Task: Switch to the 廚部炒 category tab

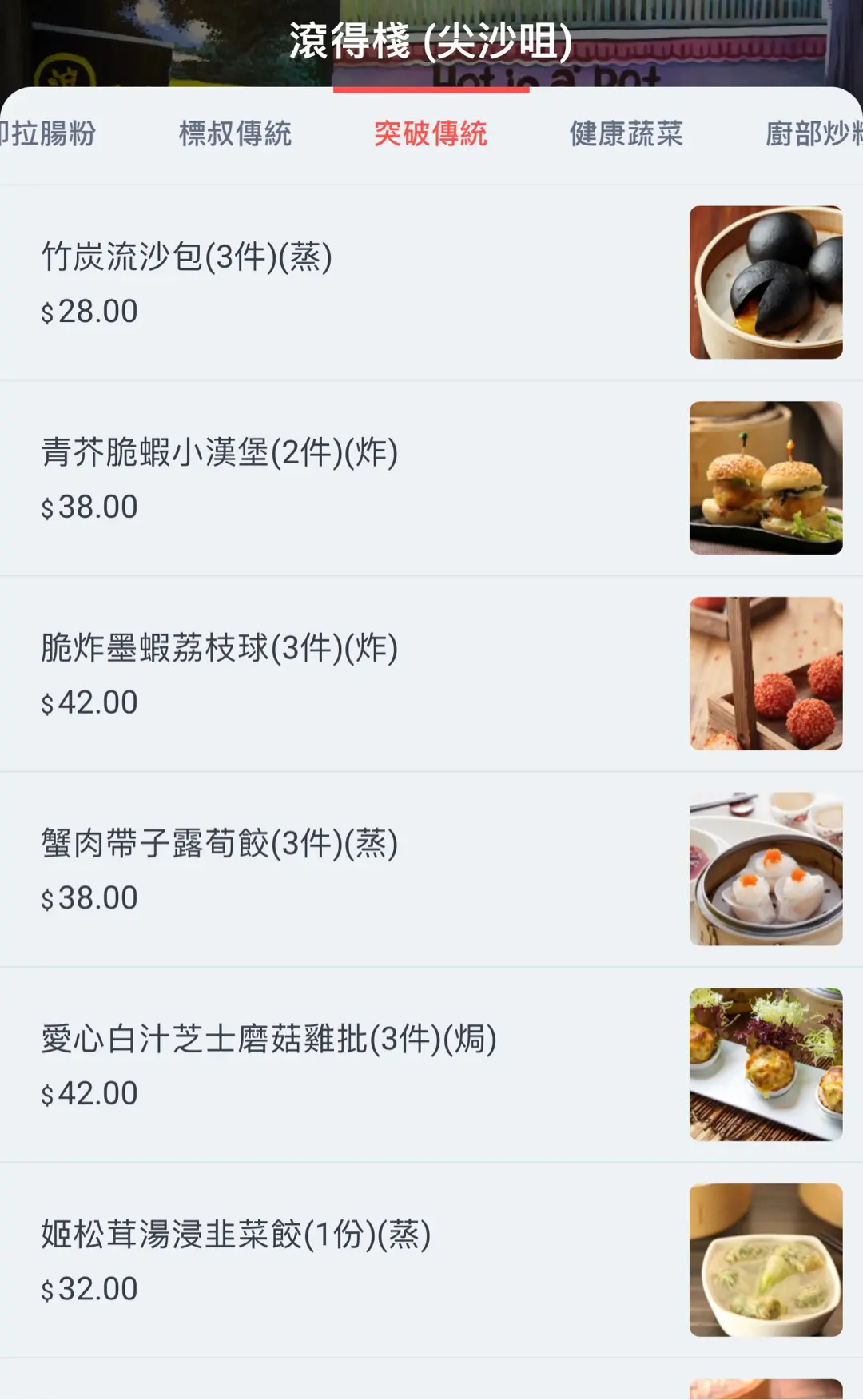Action: [813, 133]
